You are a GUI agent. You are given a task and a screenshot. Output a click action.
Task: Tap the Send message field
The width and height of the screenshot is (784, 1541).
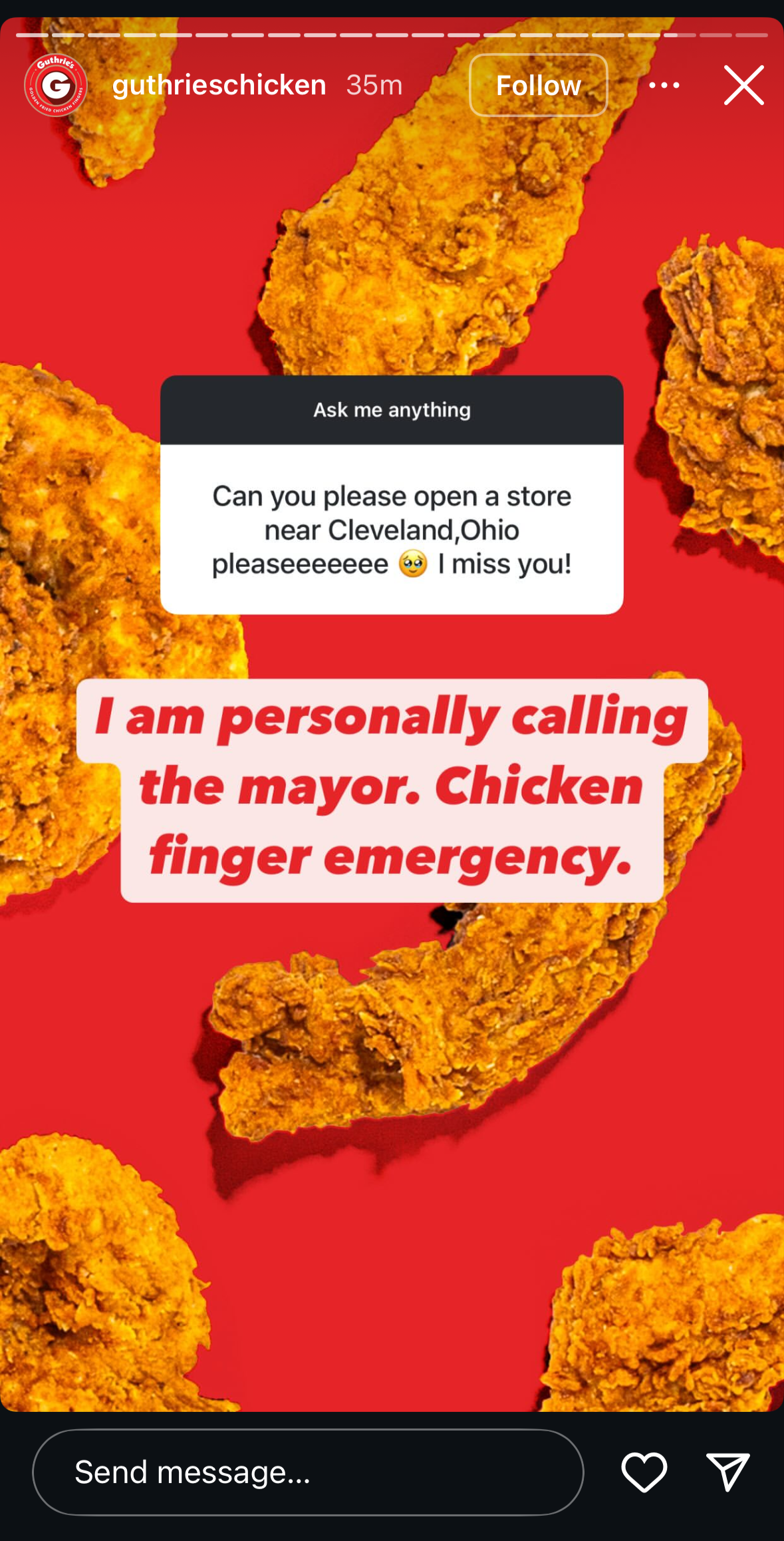(308, 1472)
